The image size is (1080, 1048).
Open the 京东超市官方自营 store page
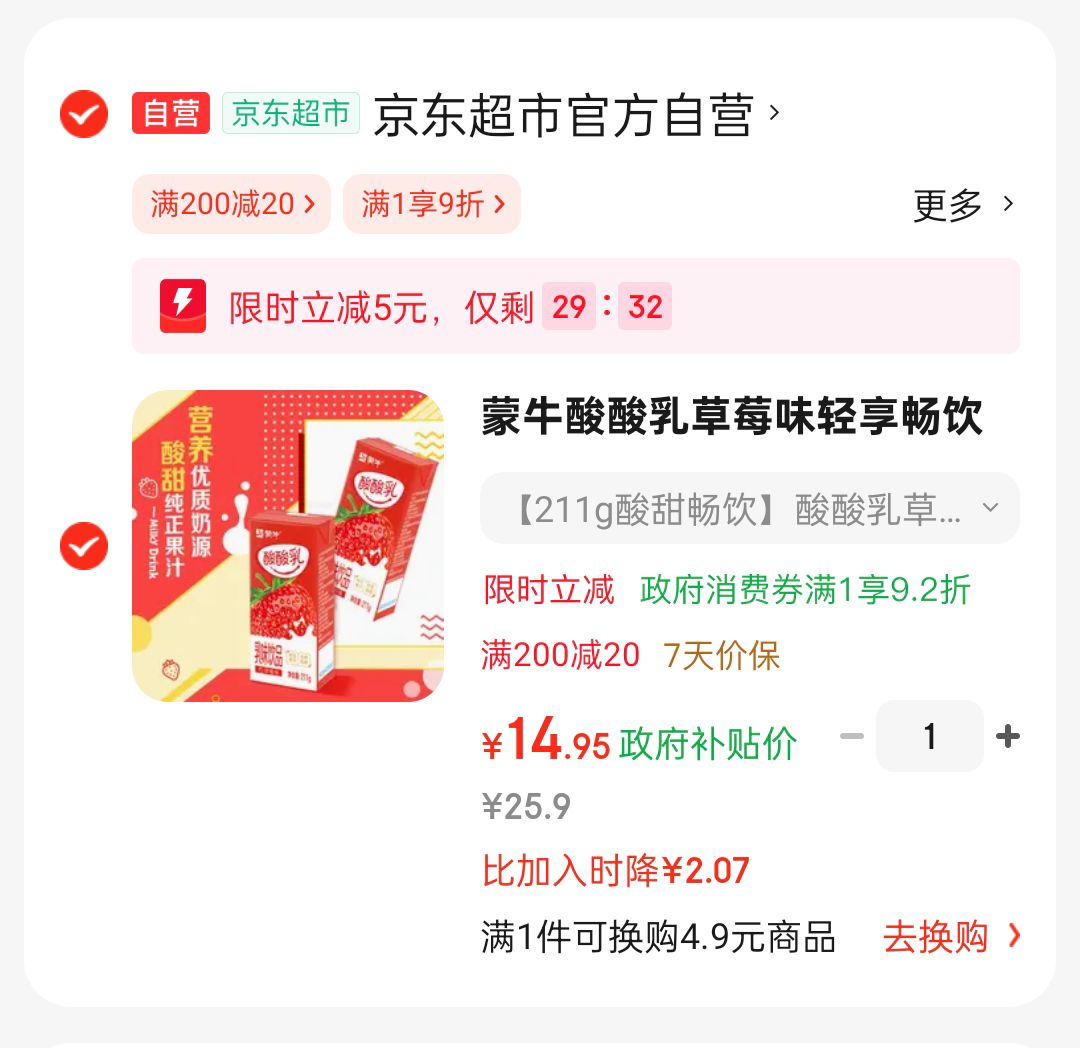(x=576, y=115)
